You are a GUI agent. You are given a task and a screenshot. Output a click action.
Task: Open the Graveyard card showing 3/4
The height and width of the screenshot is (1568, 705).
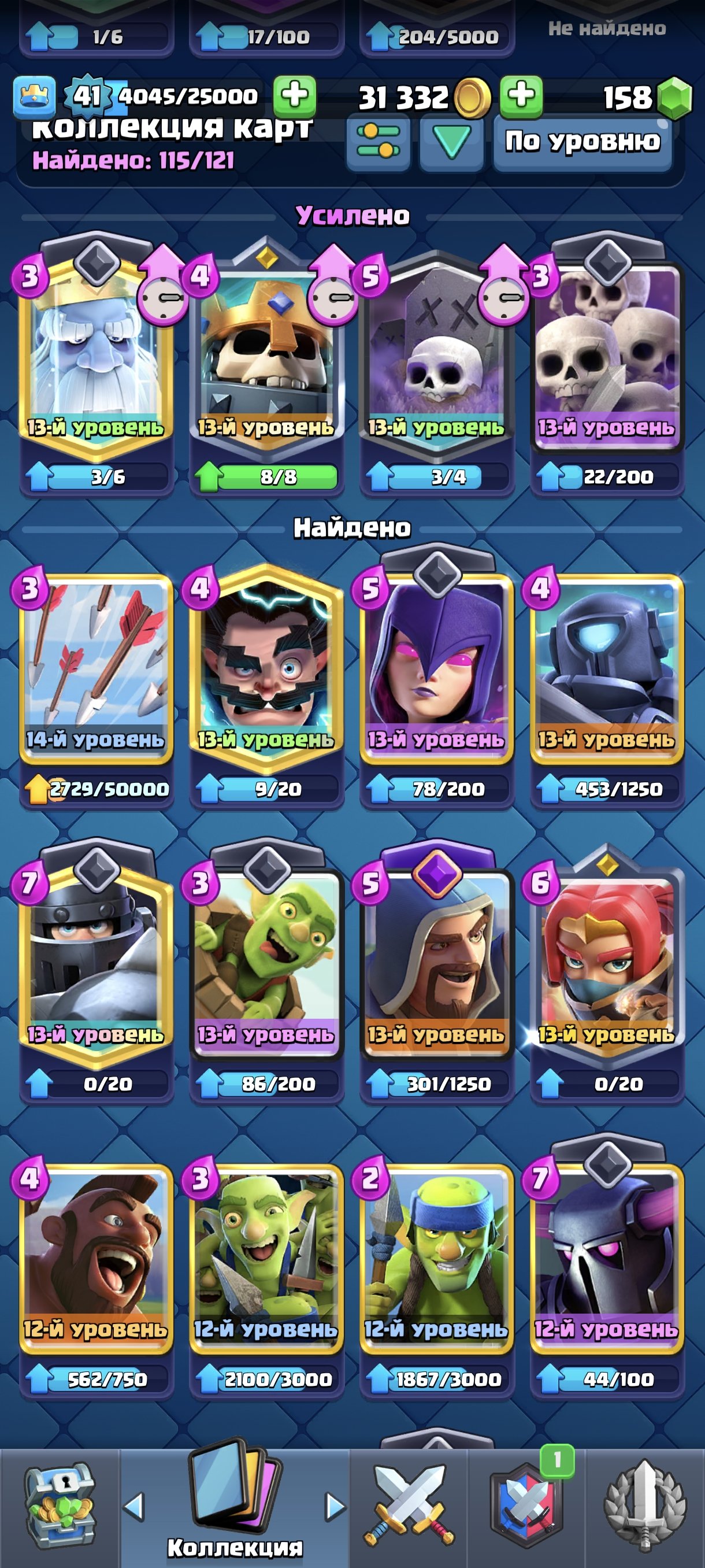tap(437, 353)
